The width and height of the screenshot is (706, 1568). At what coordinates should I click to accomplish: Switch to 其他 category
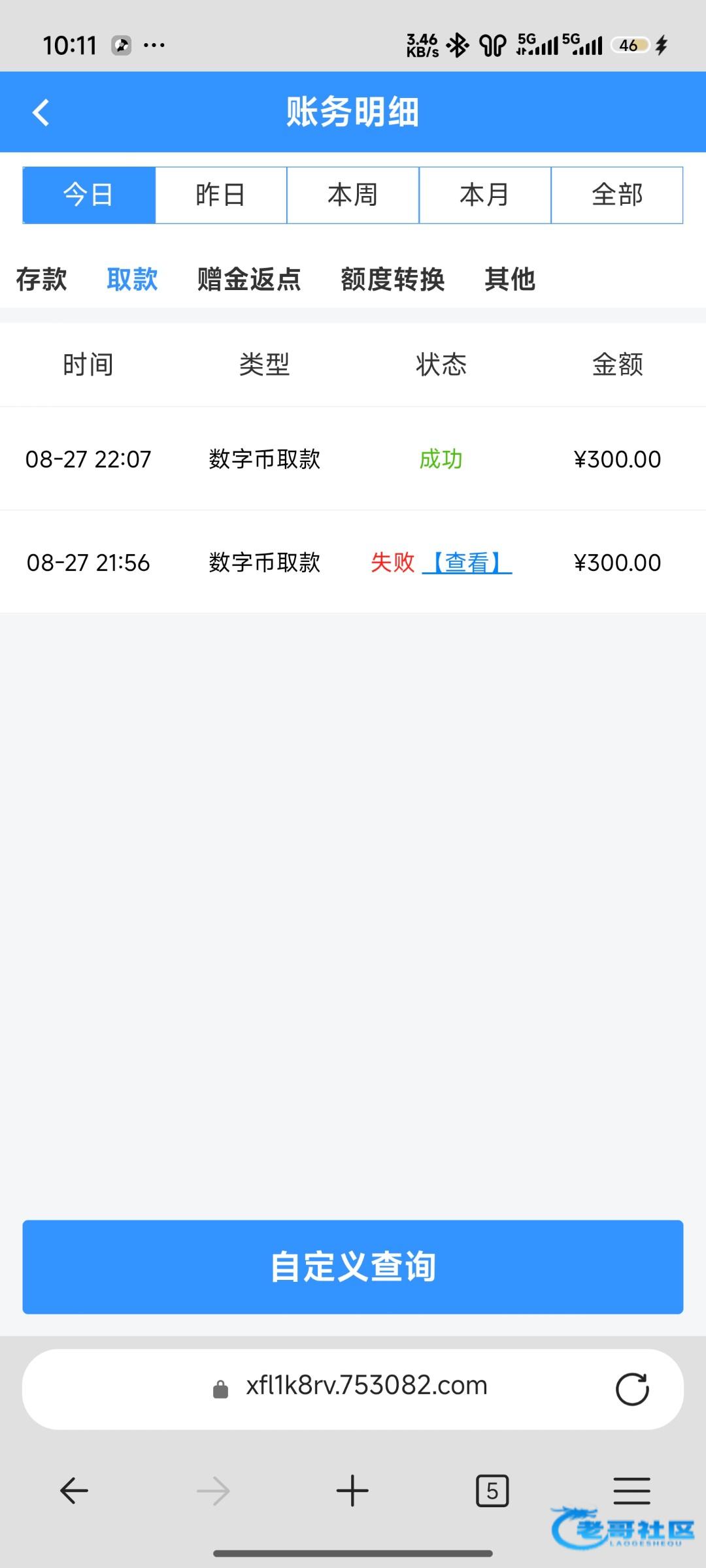click(510, 280)
